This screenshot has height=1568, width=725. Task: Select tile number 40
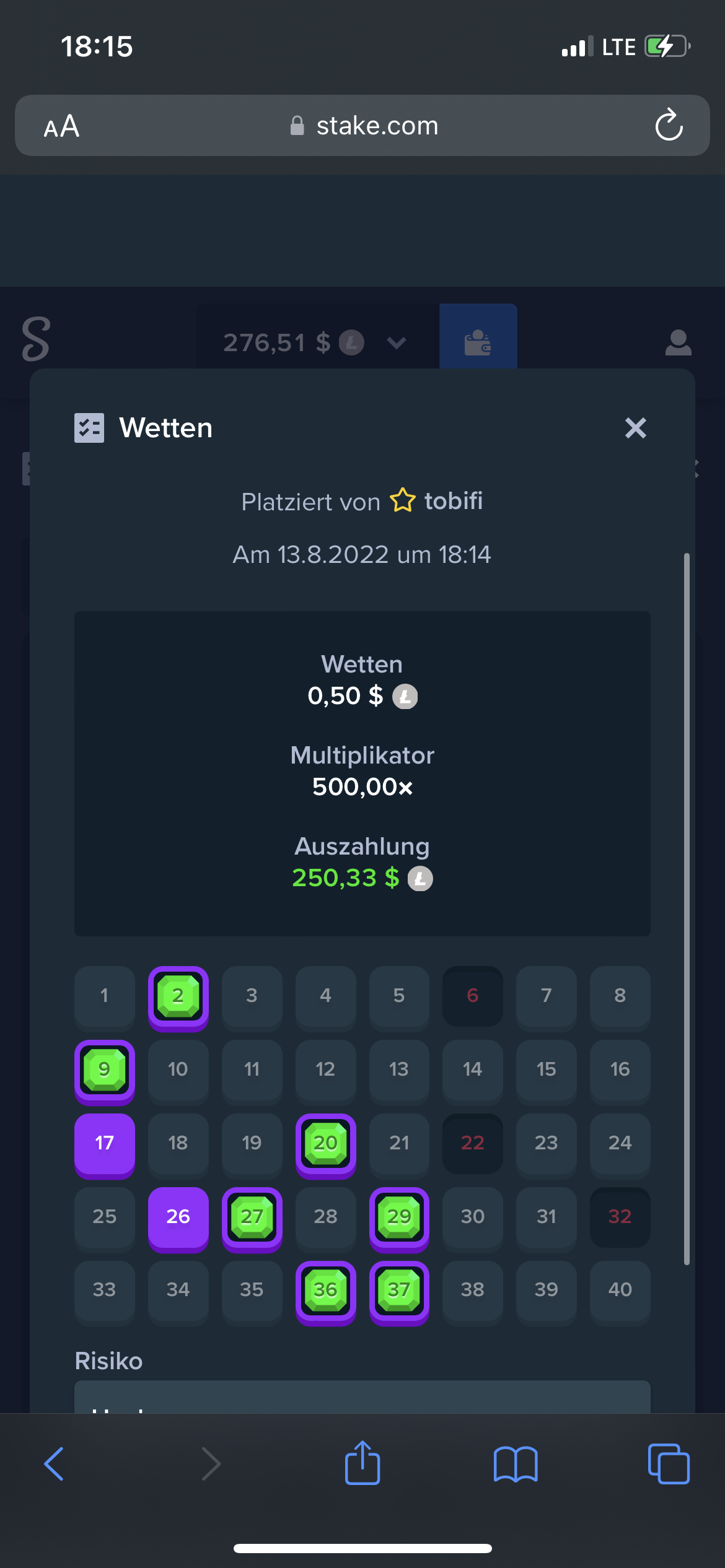pos(620,1290)
